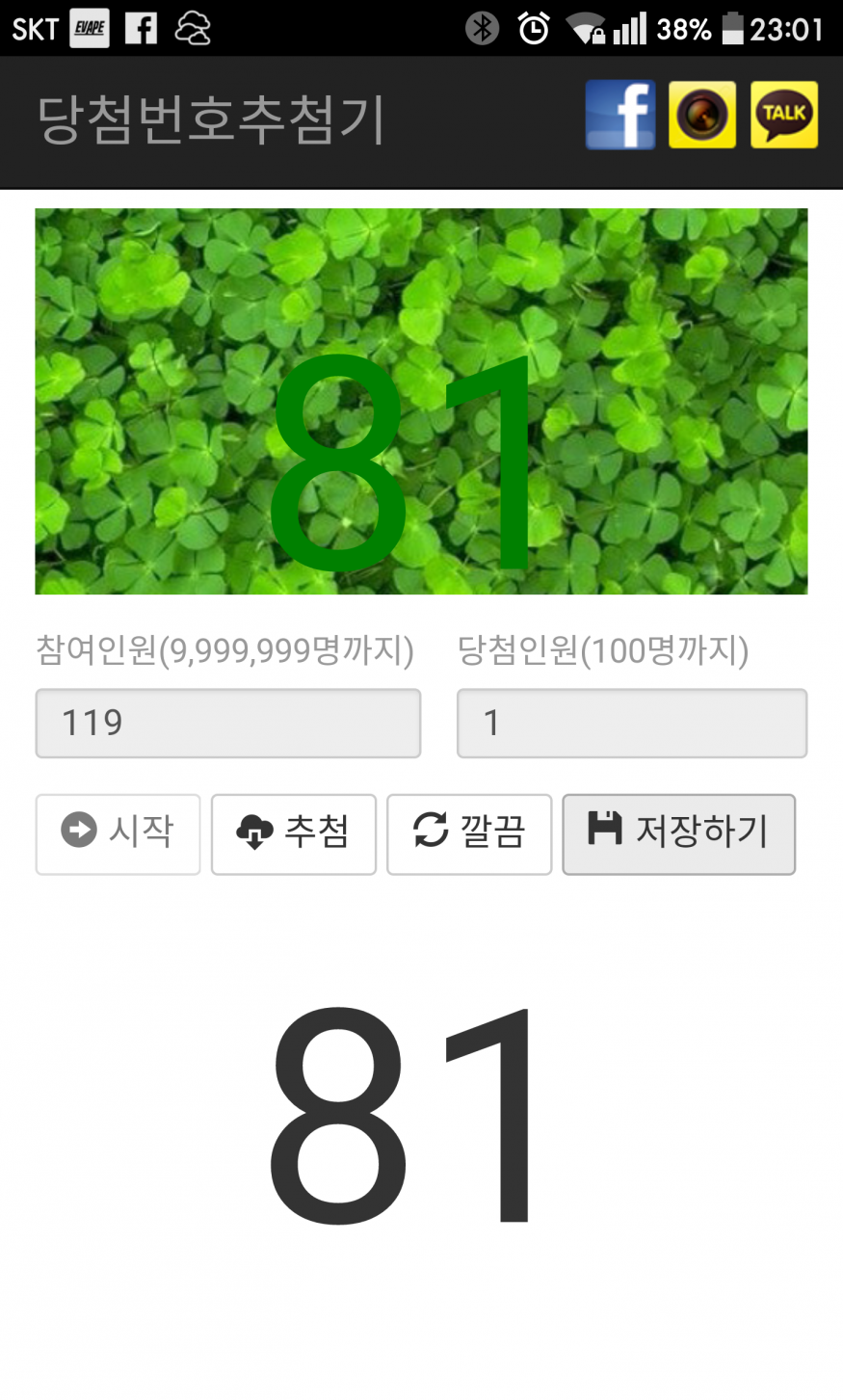This screenshot has width=843, height=1400.
Task: Save the result with 저장하기
Action: pyautogui.click(x=678, y=833)
